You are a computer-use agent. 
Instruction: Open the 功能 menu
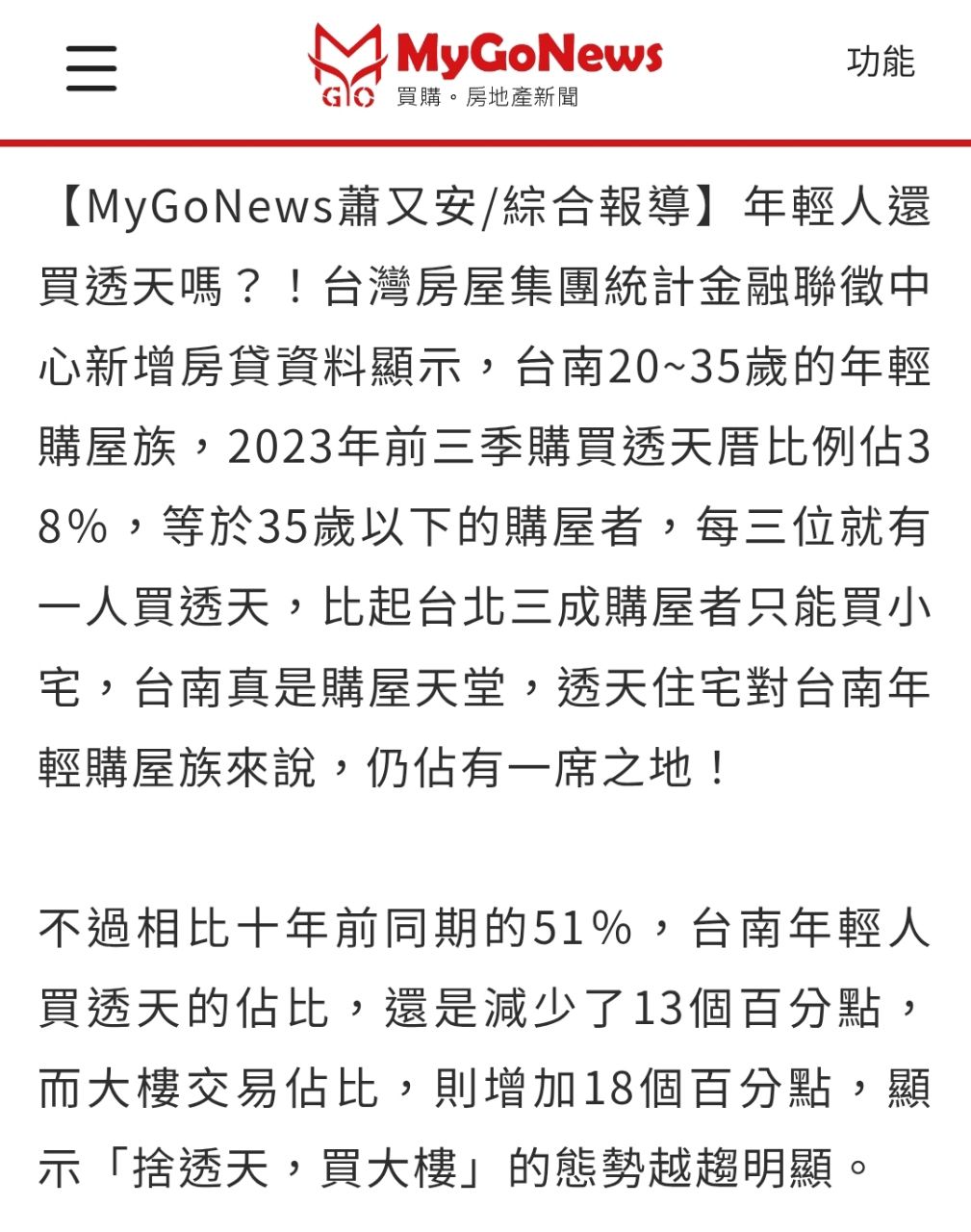(x=880, y=62)
